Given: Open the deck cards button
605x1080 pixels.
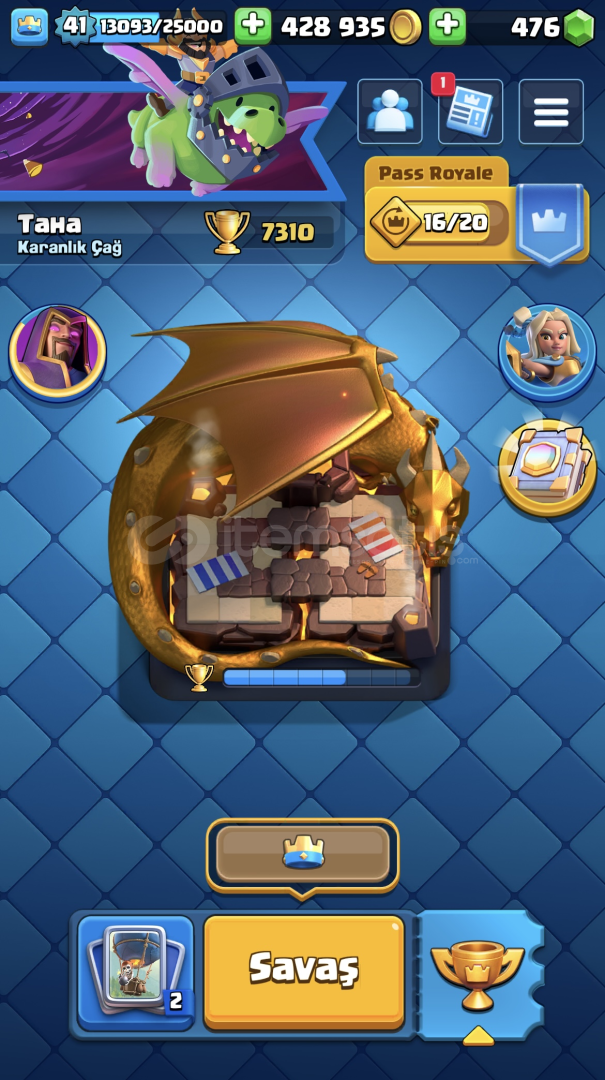Looking at the screenshot, I should coord(135,972).
